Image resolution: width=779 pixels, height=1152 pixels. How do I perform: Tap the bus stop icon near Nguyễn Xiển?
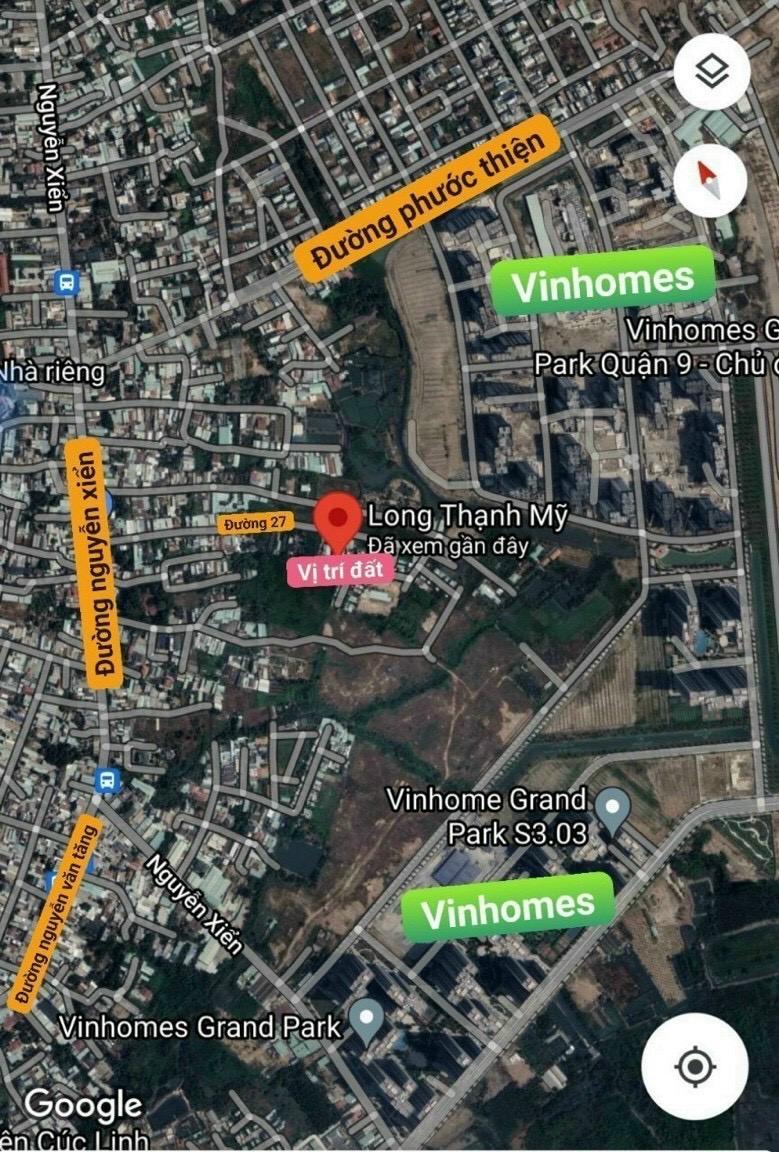[x=107, y=780]
